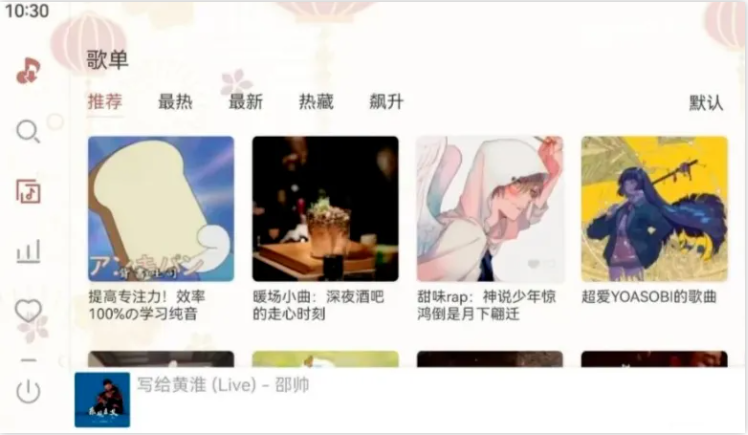The height and width of the screenshot is (435, 748).
Task: Switch to the 推荐 tab
Action: coord(105,102)
